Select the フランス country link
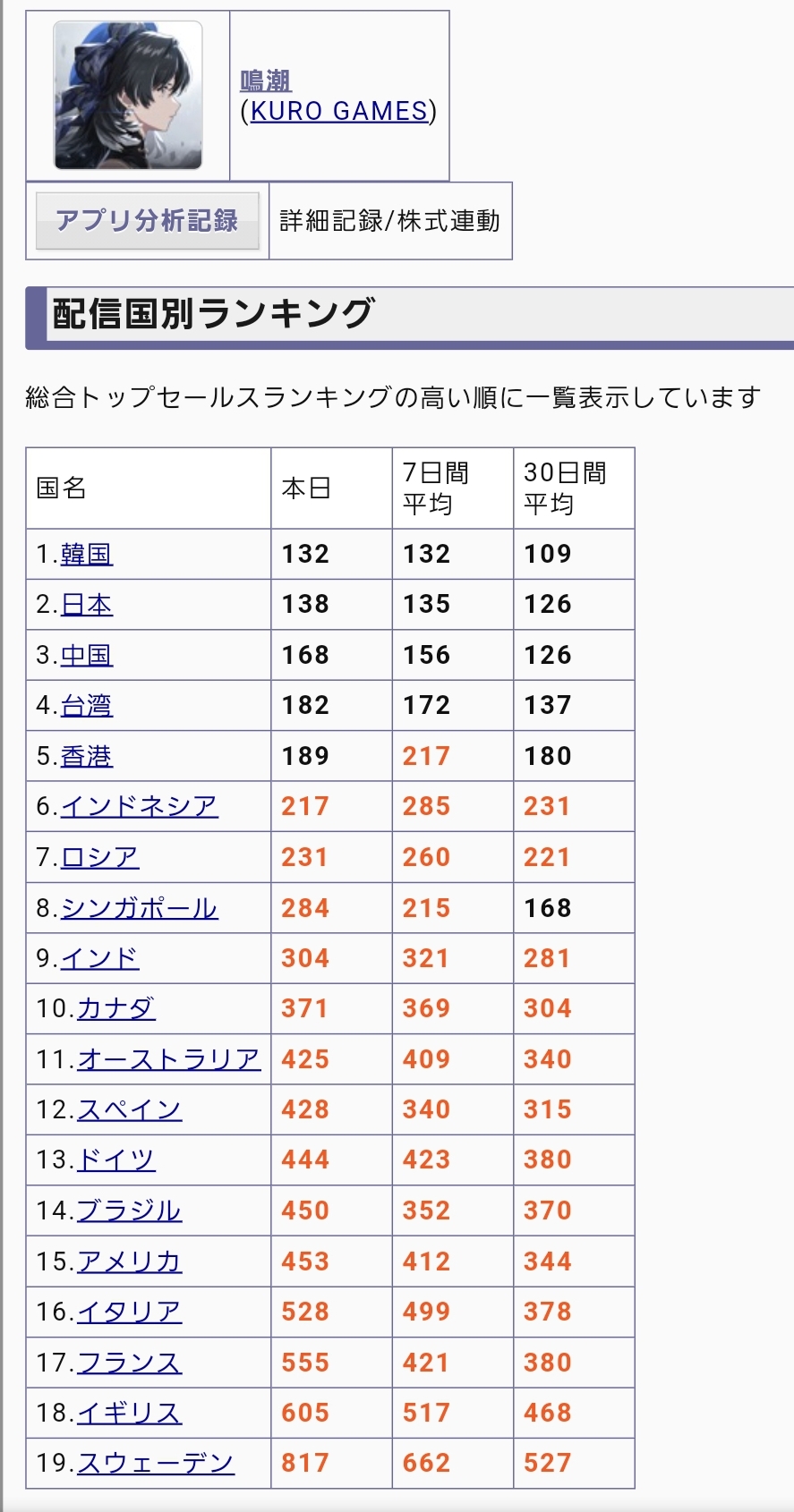The height and width of the screenshot is (1512, 794). [129, 1363]
